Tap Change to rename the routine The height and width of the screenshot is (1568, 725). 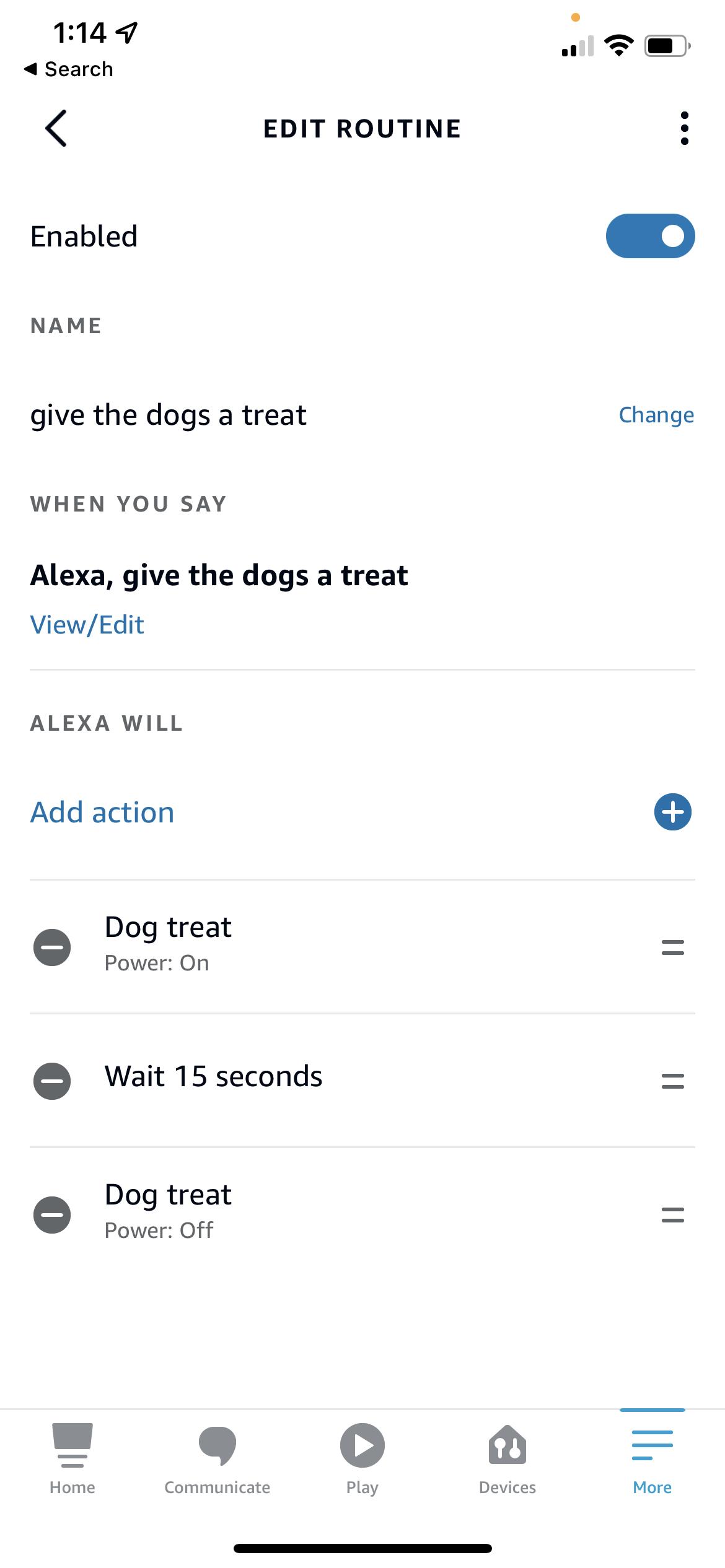click(x=656, y=415)
